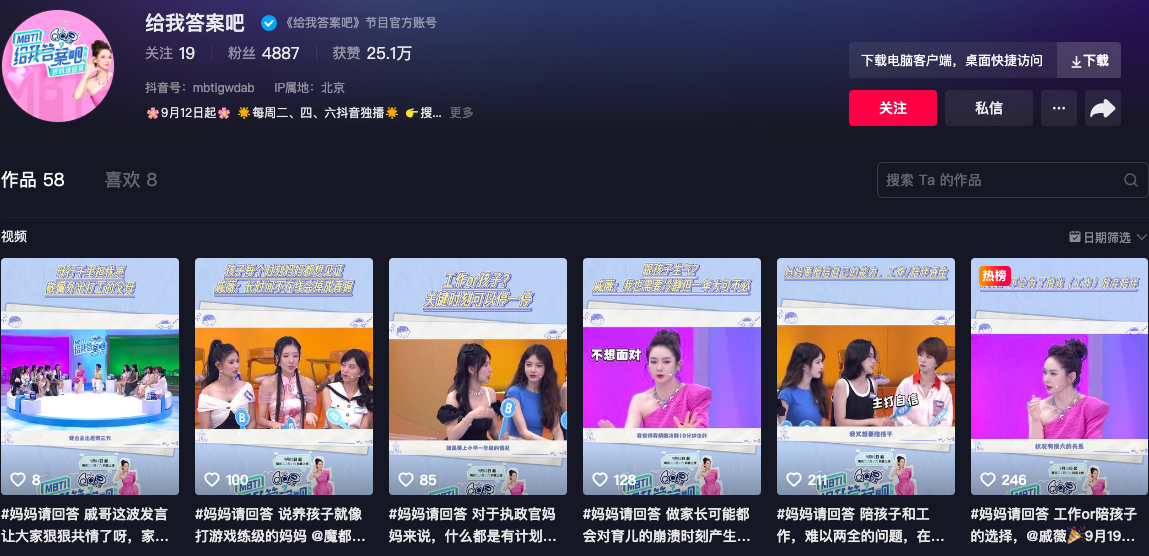Screen dimensions: 1149x556
Task: Open the 不想面对 video with 128 likes
Action: pyautogui.click(x=672, y=376)
